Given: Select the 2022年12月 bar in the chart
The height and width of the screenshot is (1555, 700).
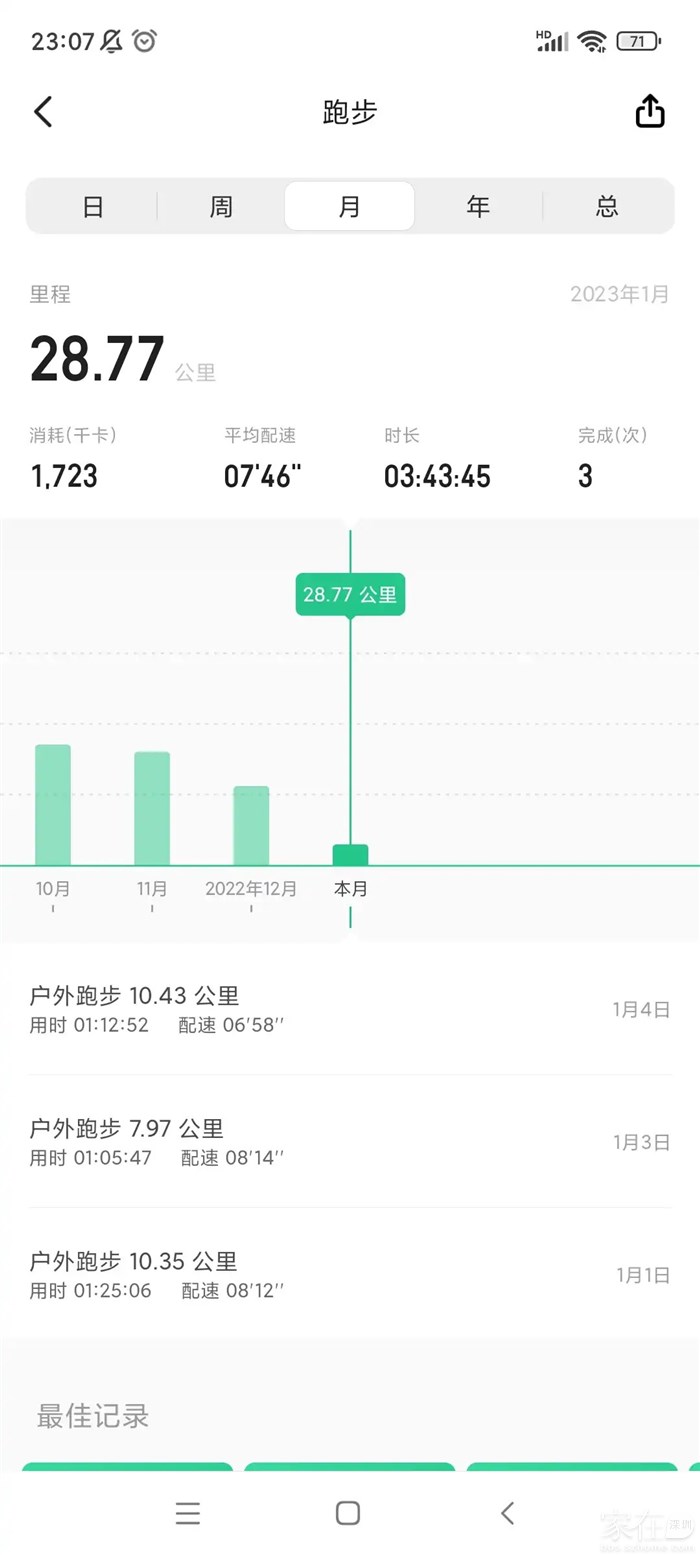Looking at the screenshot, I should pyautogui.click(x=251, y=825).
